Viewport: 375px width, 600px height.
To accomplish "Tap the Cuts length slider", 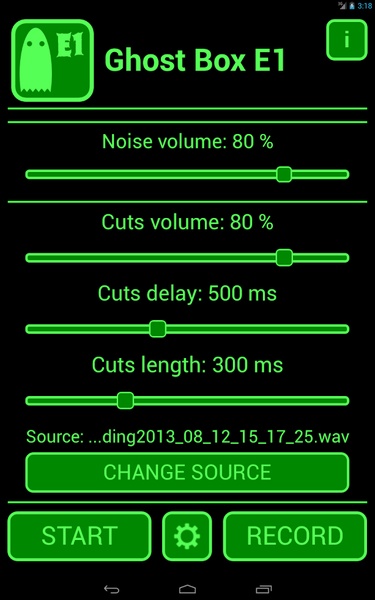I will pyautogui.click(x=187, y=401).
